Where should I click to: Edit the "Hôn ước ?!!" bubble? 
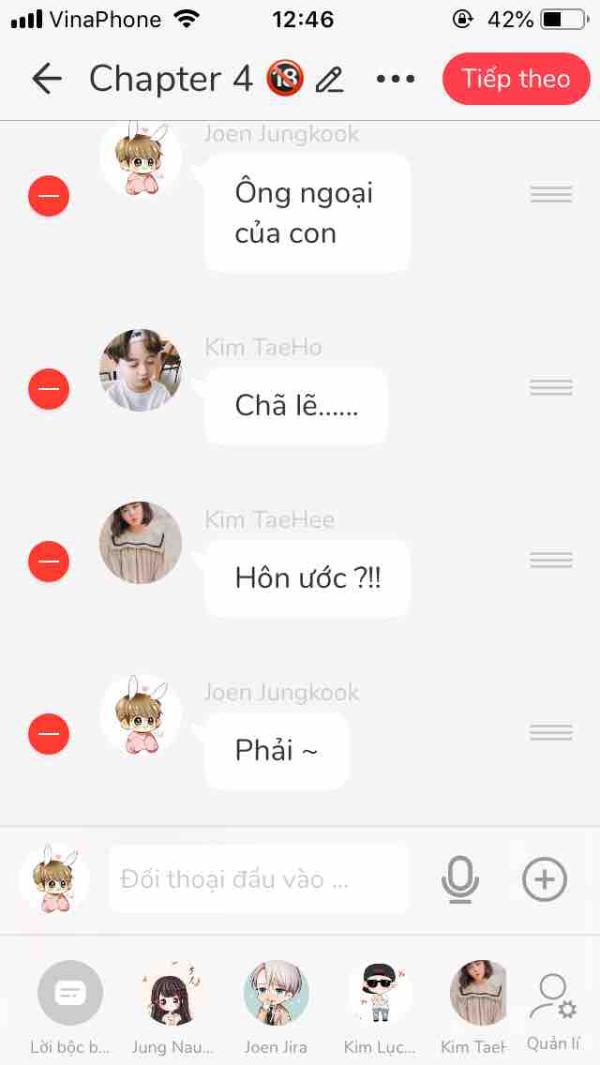coord(307,578)
